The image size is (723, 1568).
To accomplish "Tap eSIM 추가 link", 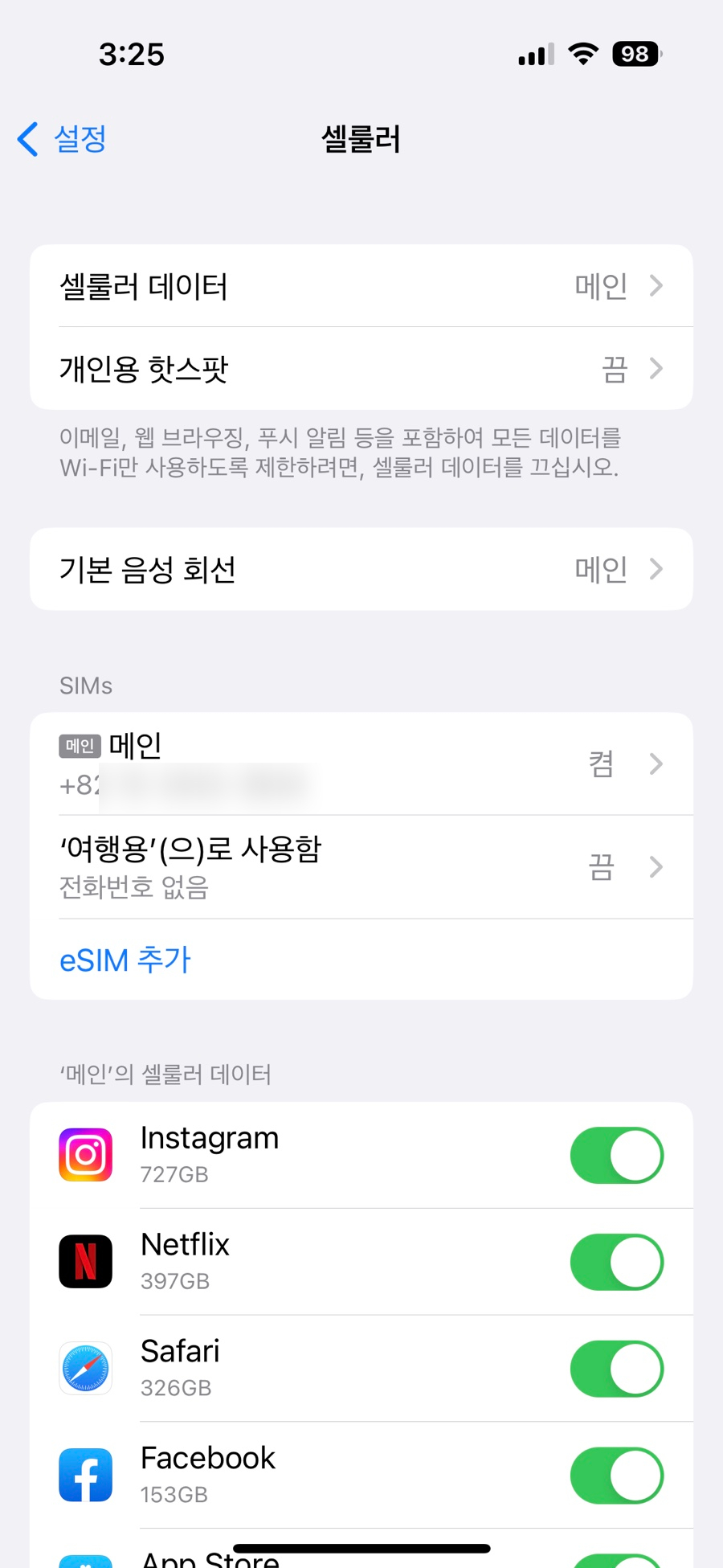I will (125, 960).
